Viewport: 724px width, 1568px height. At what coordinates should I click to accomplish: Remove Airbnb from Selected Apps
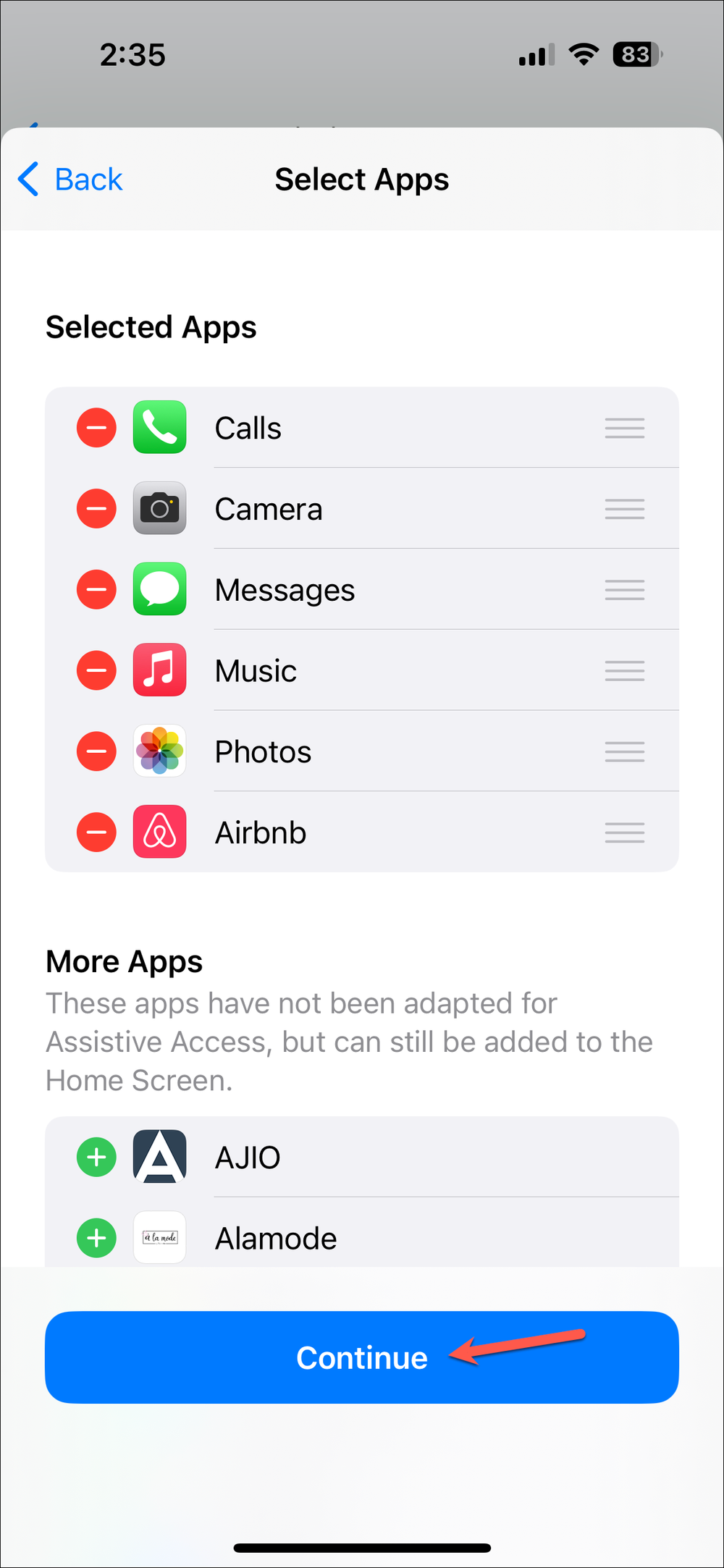point(96,832)
